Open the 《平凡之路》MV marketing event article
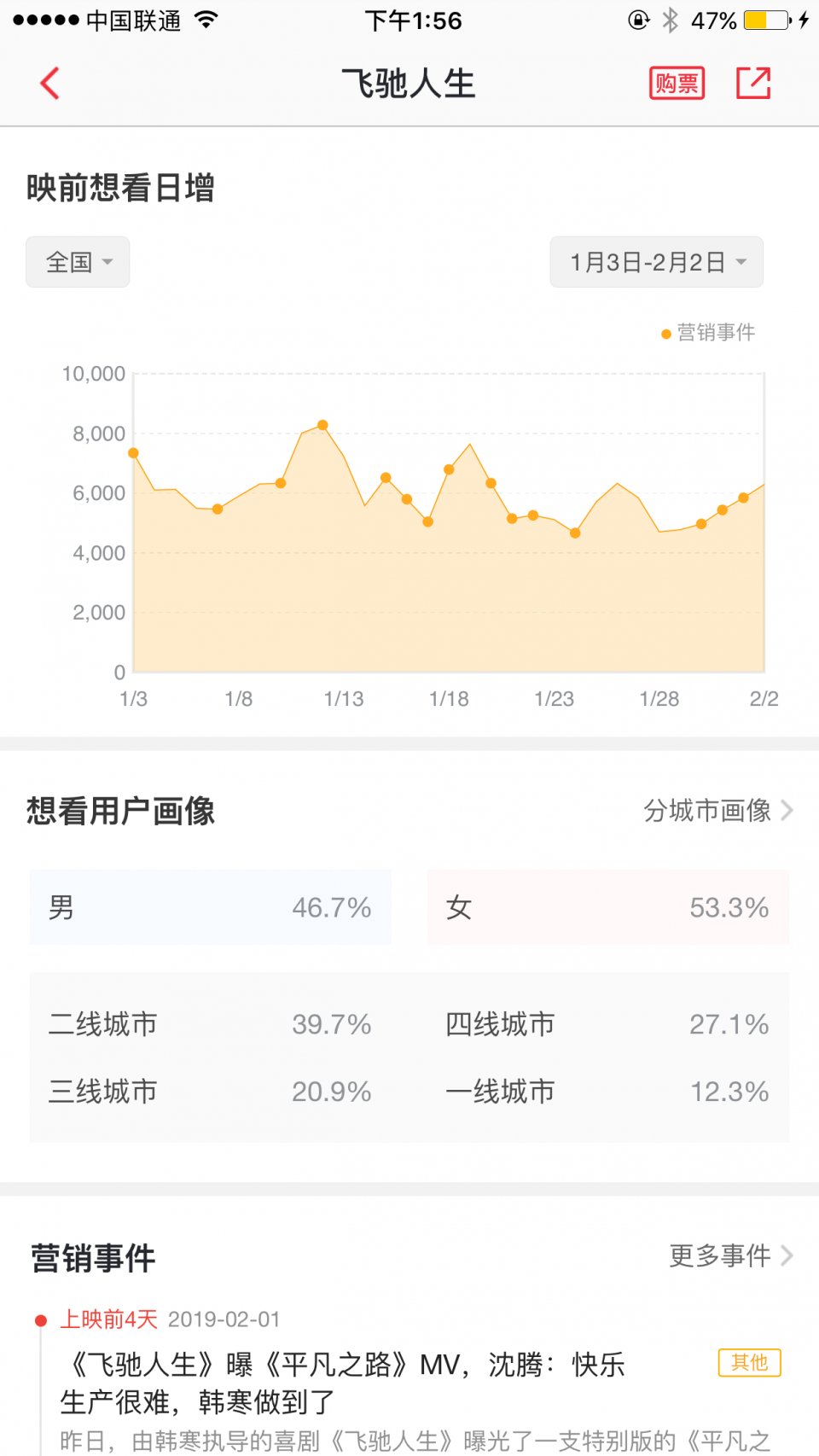The width and height of the screenshot is (819, 1456). pyautogui.click(x=343, y=1383)
